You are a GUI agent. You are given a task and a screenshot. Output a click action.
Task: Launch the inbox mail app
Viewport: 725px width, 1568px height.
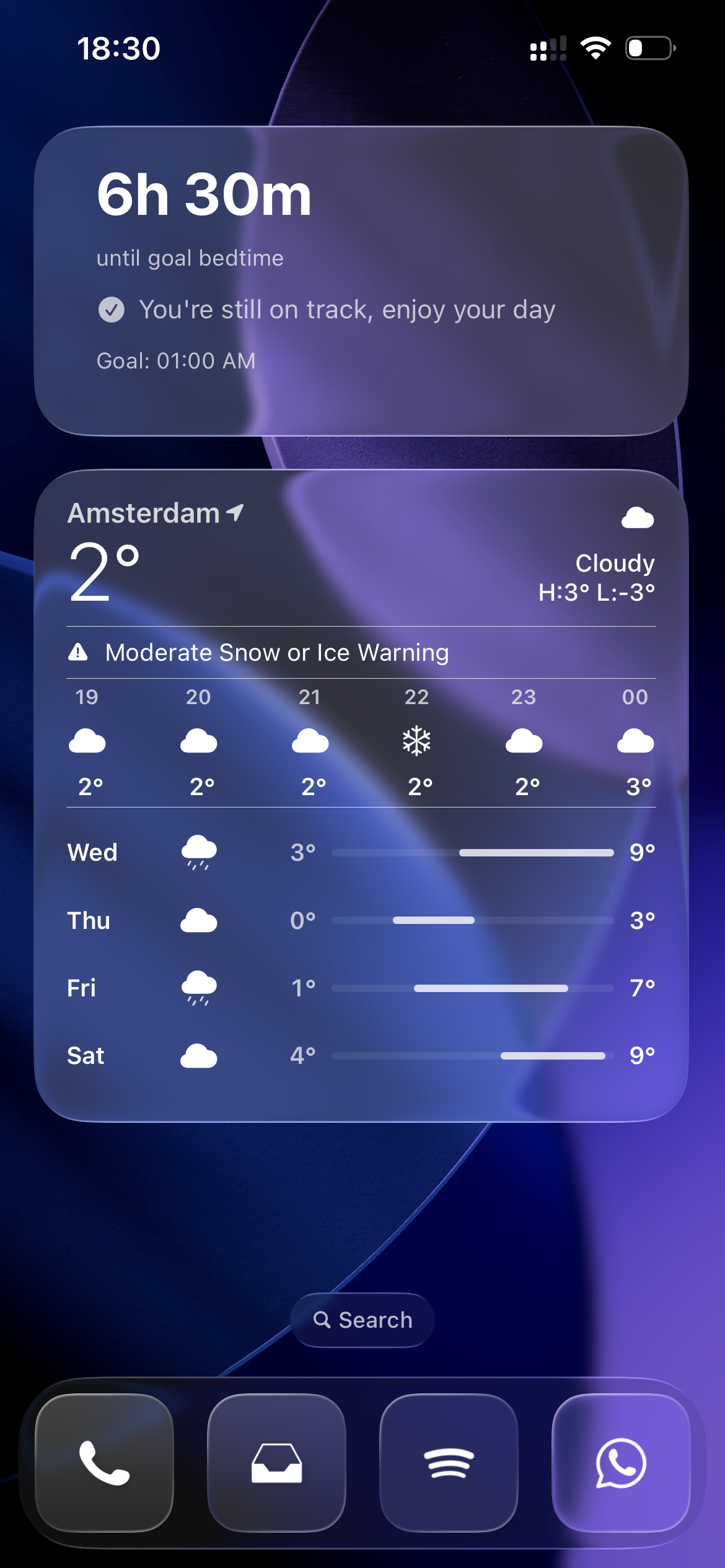[276, 1463]
